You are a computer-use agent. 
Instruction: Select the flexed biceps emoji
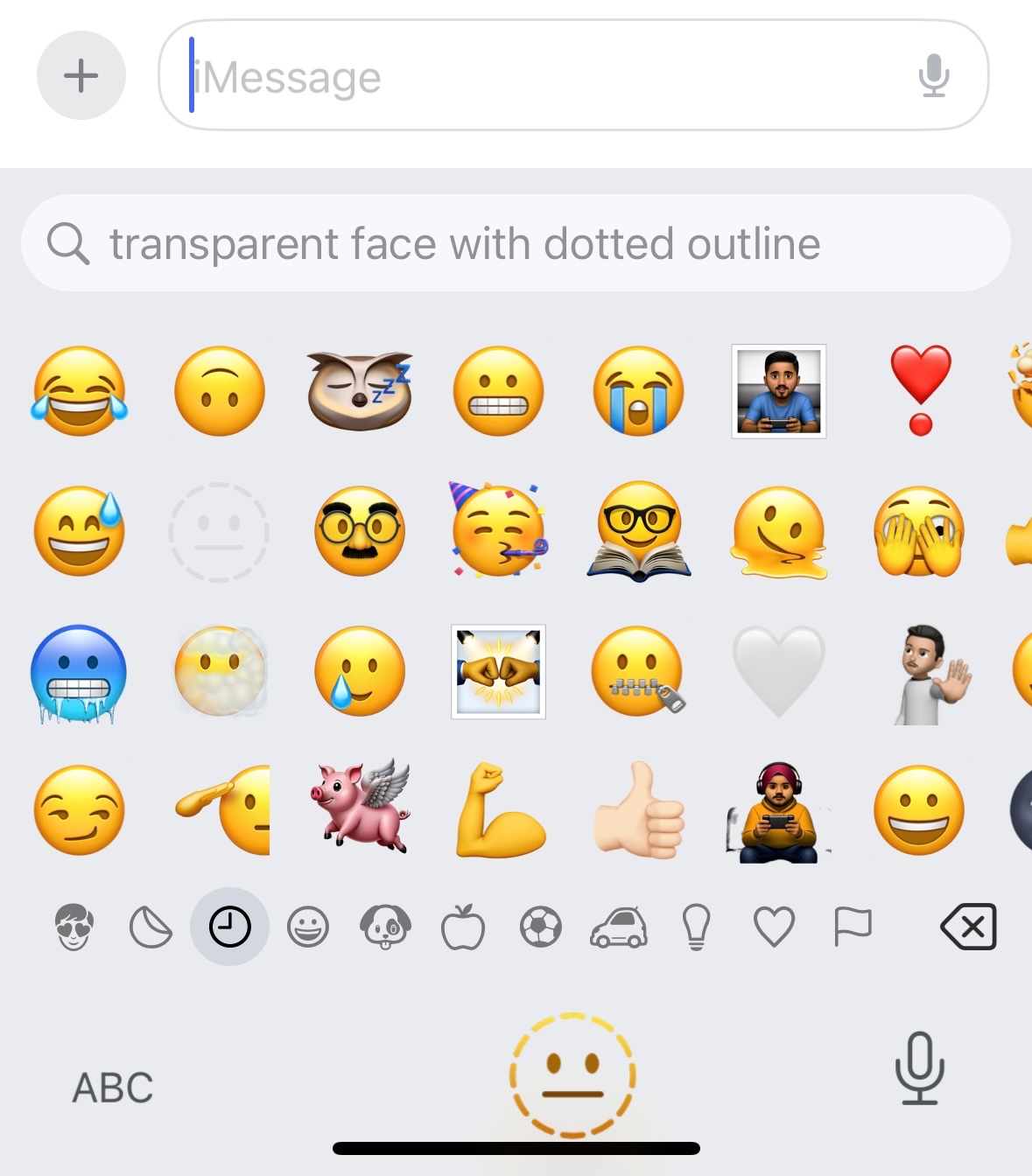click(499, 810)
